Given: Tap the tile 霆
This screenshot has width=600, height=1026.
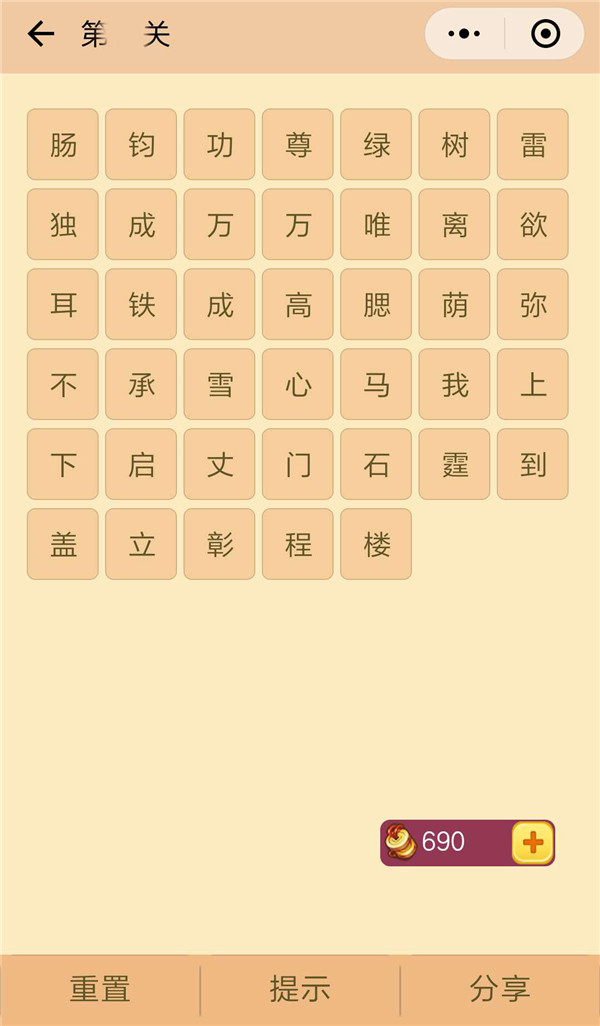Looking at the screenshot, I should 455,465.
